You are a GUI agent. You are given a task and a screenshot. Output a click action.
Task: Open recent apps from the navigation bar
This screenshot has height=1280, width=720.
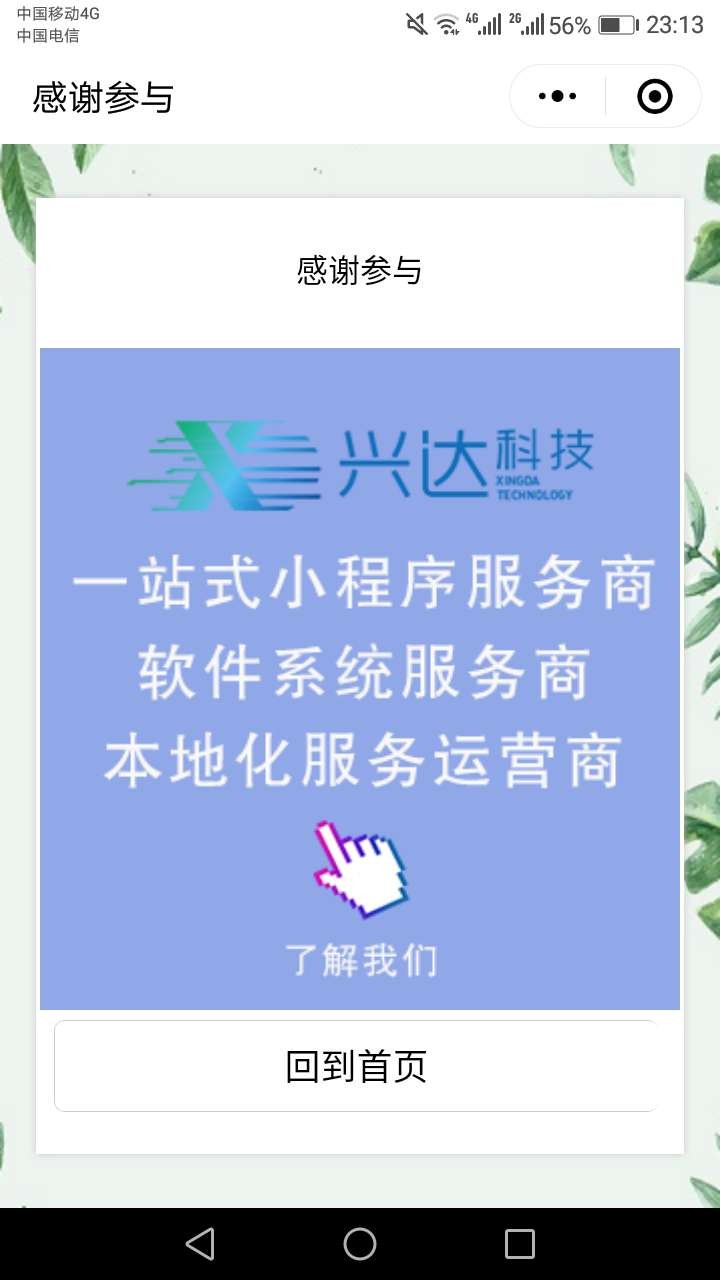[x=520, y=1244]
